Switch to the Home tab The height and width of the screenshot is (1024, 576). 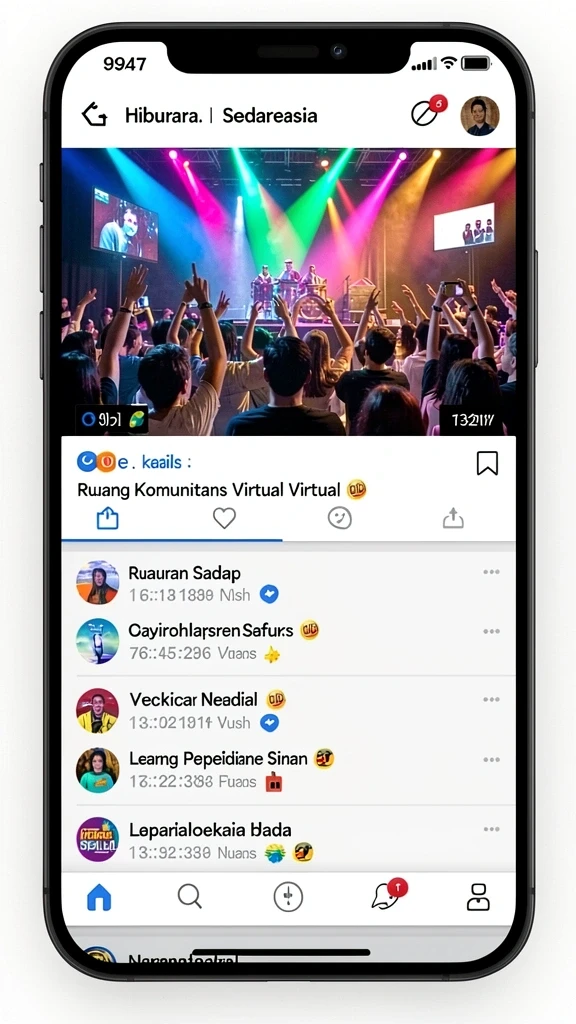tap(99, 897)
